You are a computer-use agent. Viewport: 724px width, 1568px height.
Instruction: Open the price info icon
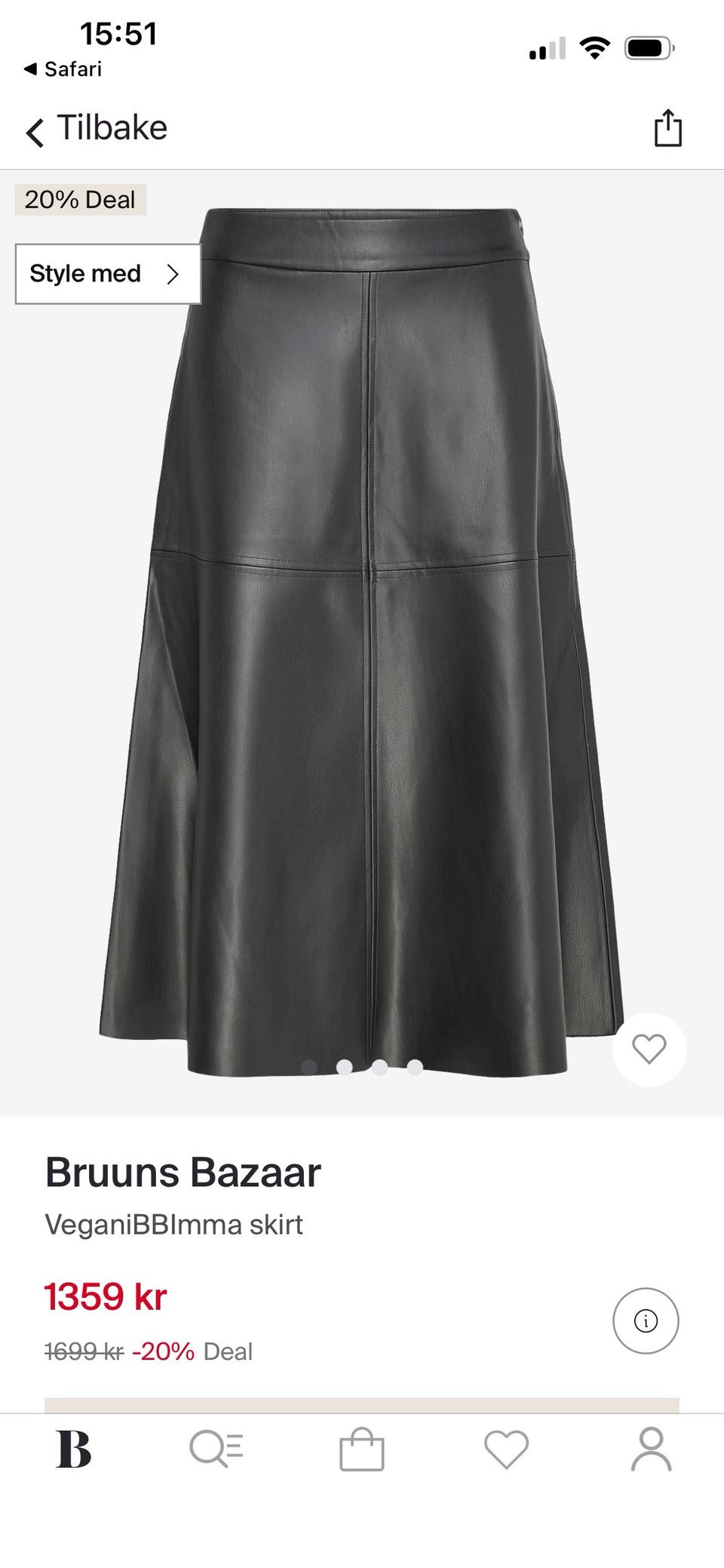646,1321
